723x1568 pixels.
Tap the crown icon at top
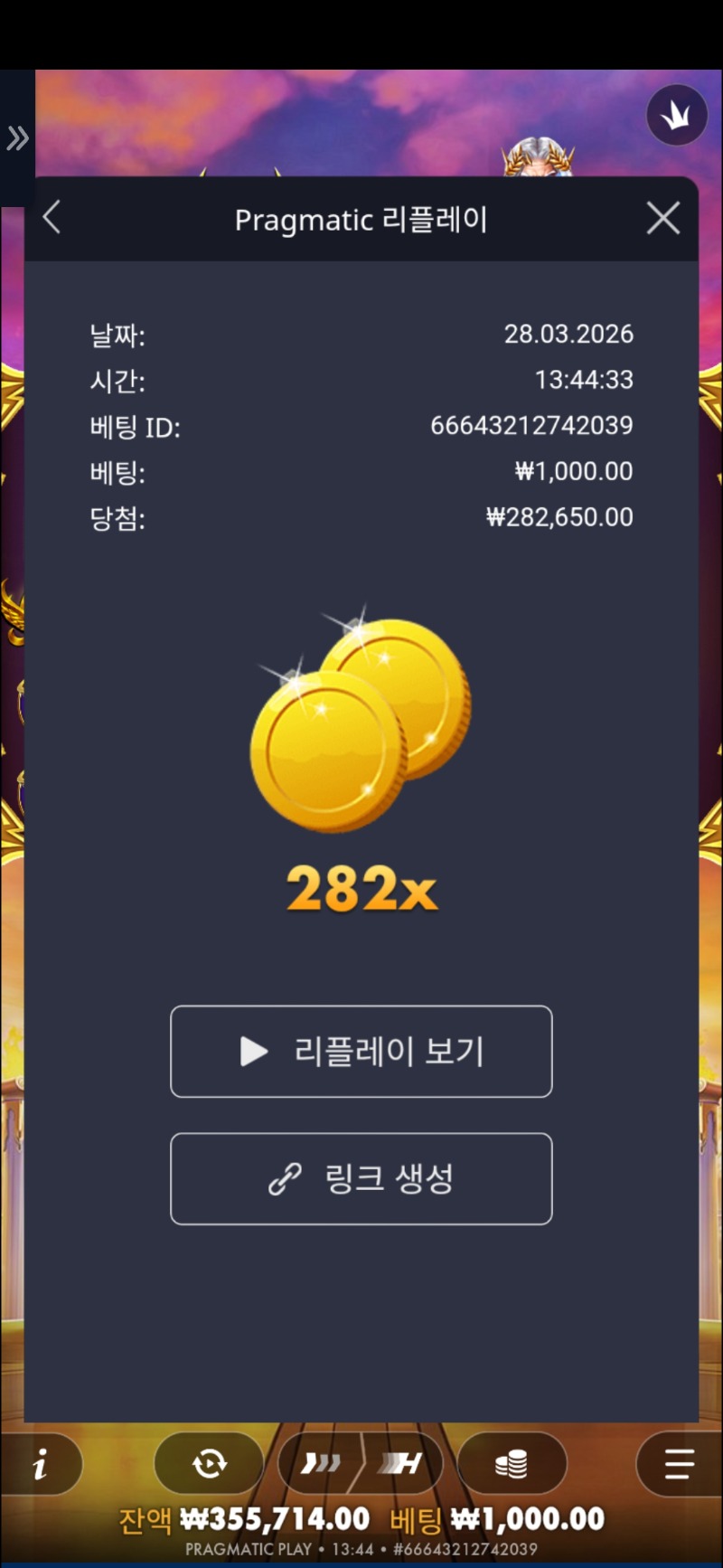click(x=676, y=115)
